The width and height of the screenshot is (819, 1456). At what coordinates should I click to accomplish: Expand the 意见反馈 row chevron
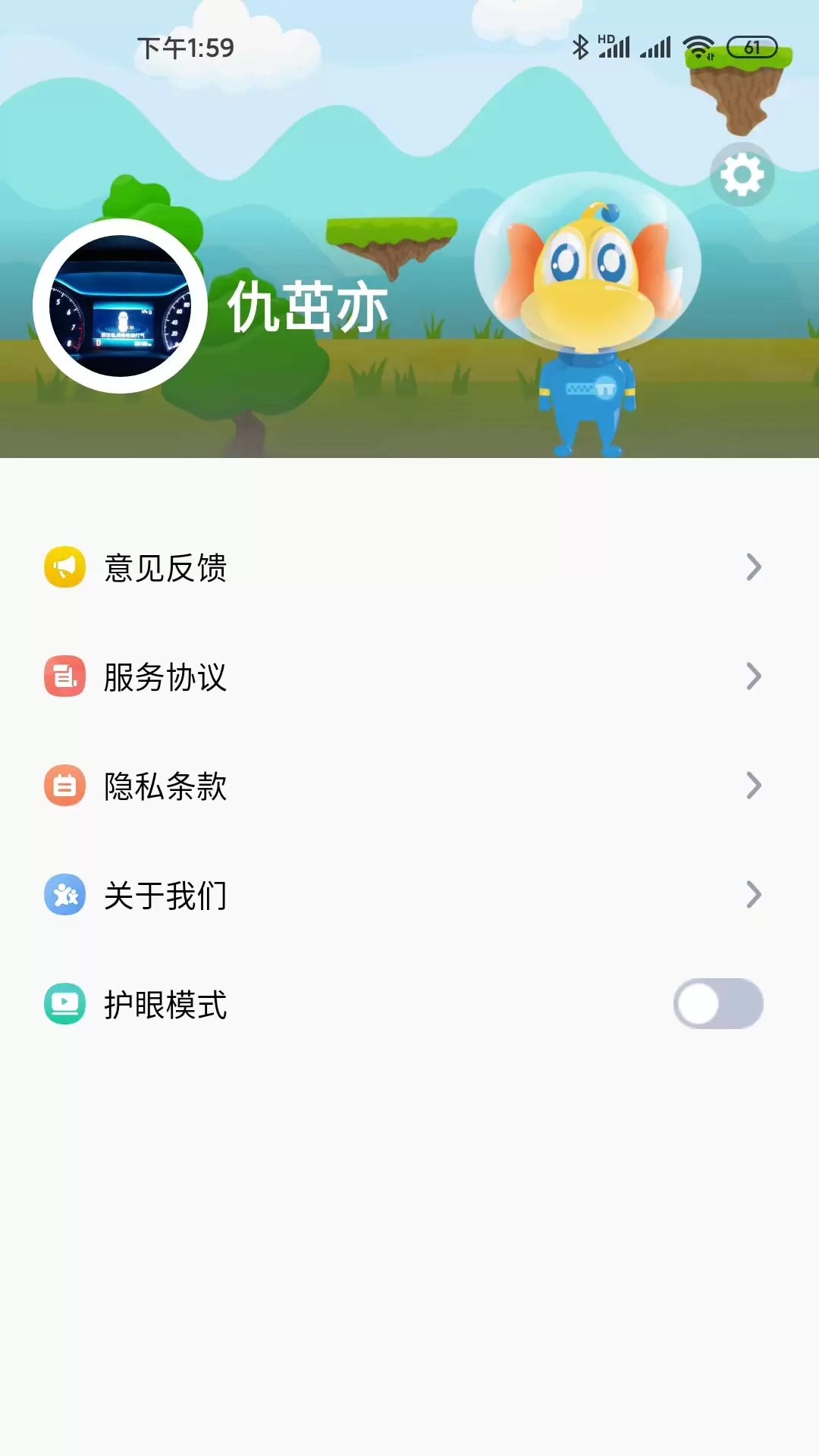tap(752, 566)
